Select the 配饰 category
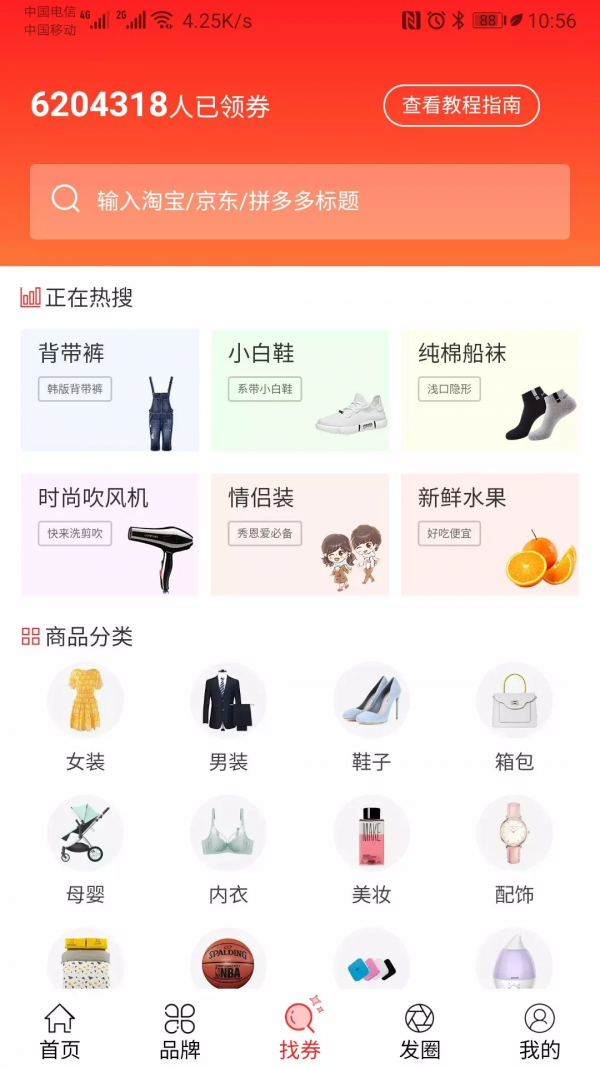Viewport: 600px width, 1067px height. tap(514, 851)
